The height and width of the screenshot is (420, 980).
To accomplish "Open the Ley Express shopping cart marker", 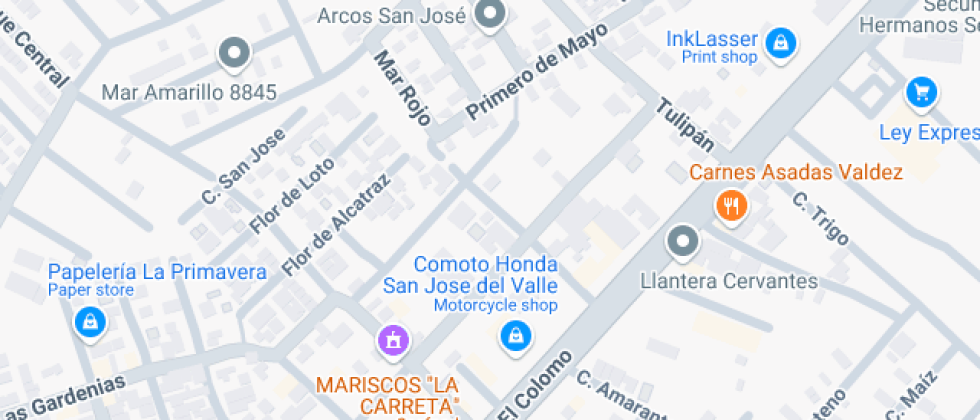I will pyautogui.click(x=920, y=93).
